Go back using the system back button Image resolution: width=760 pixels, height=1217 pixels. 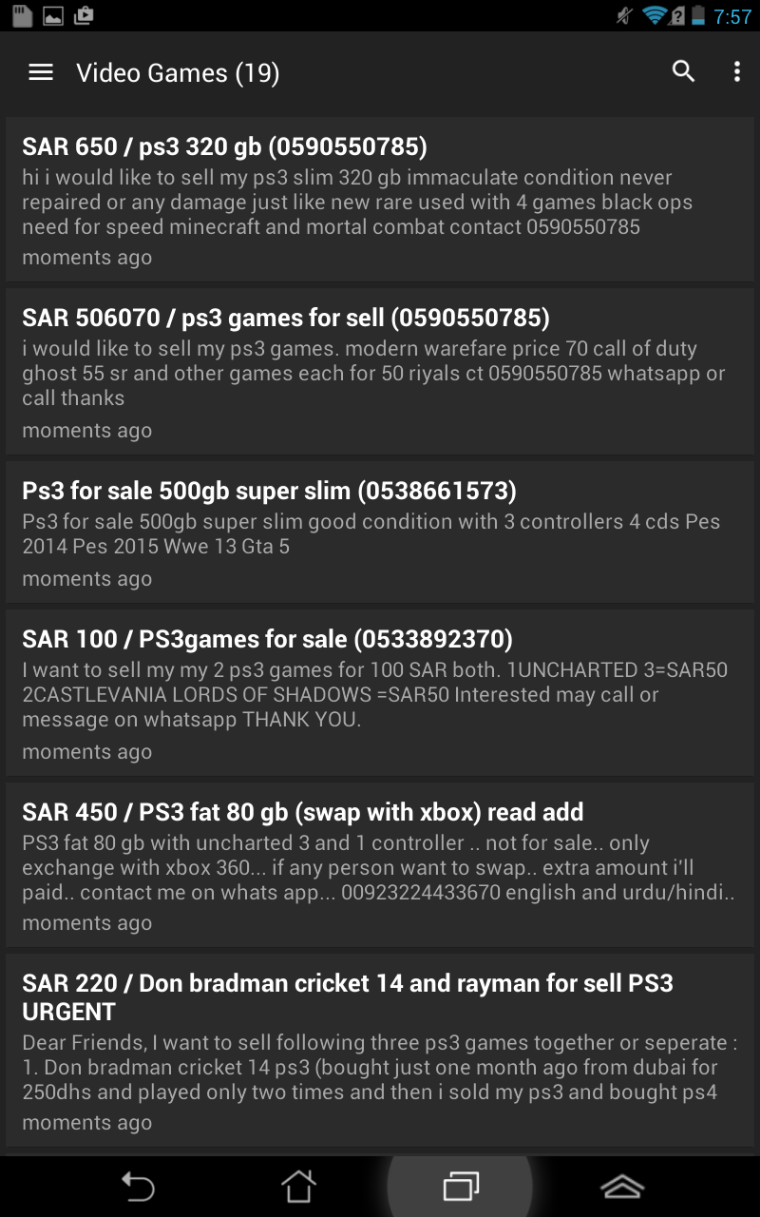point(138,1187)
